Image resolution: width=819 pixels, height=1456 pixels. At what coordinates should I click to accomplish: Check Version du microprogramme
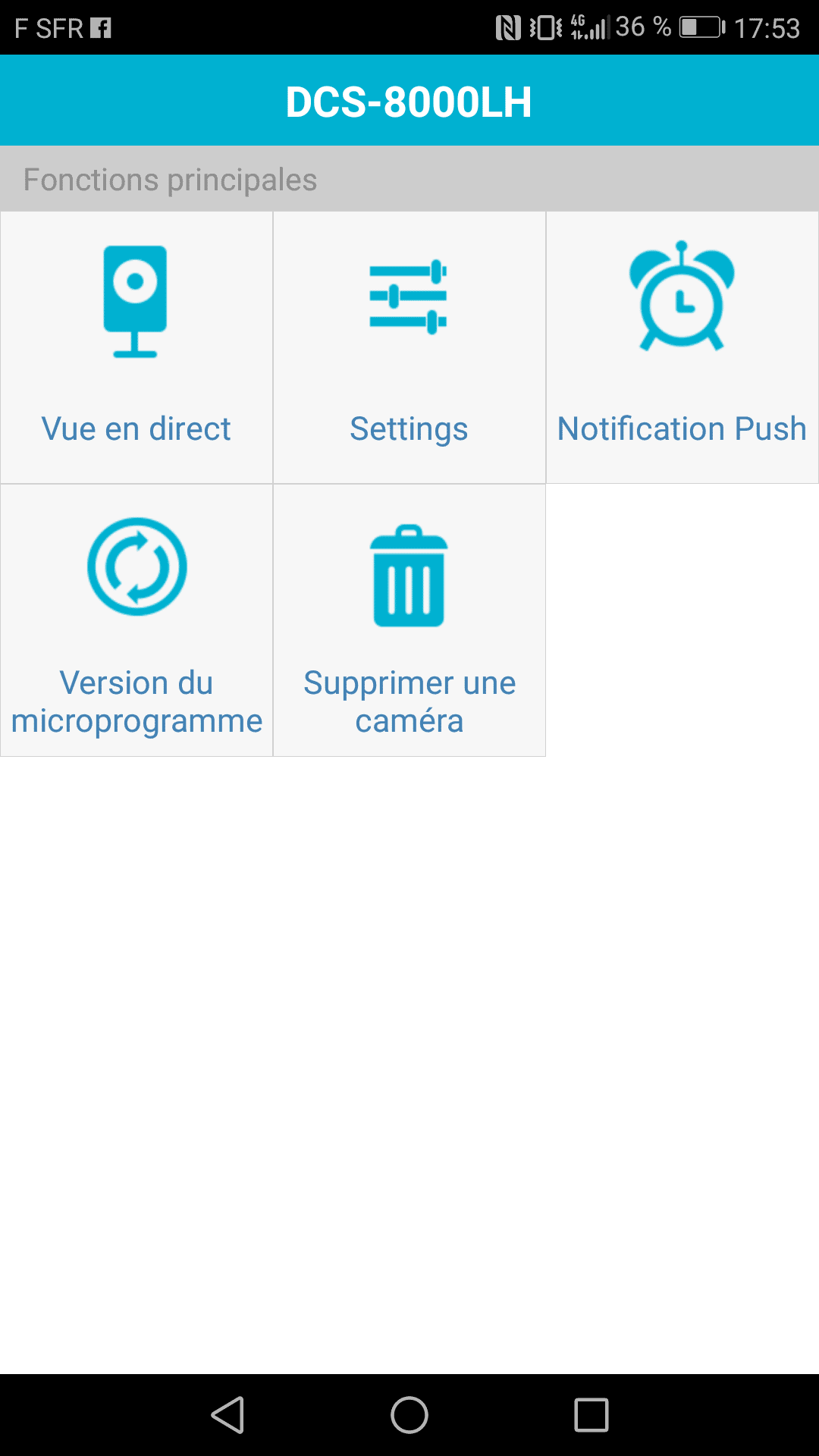pos(136,620)
